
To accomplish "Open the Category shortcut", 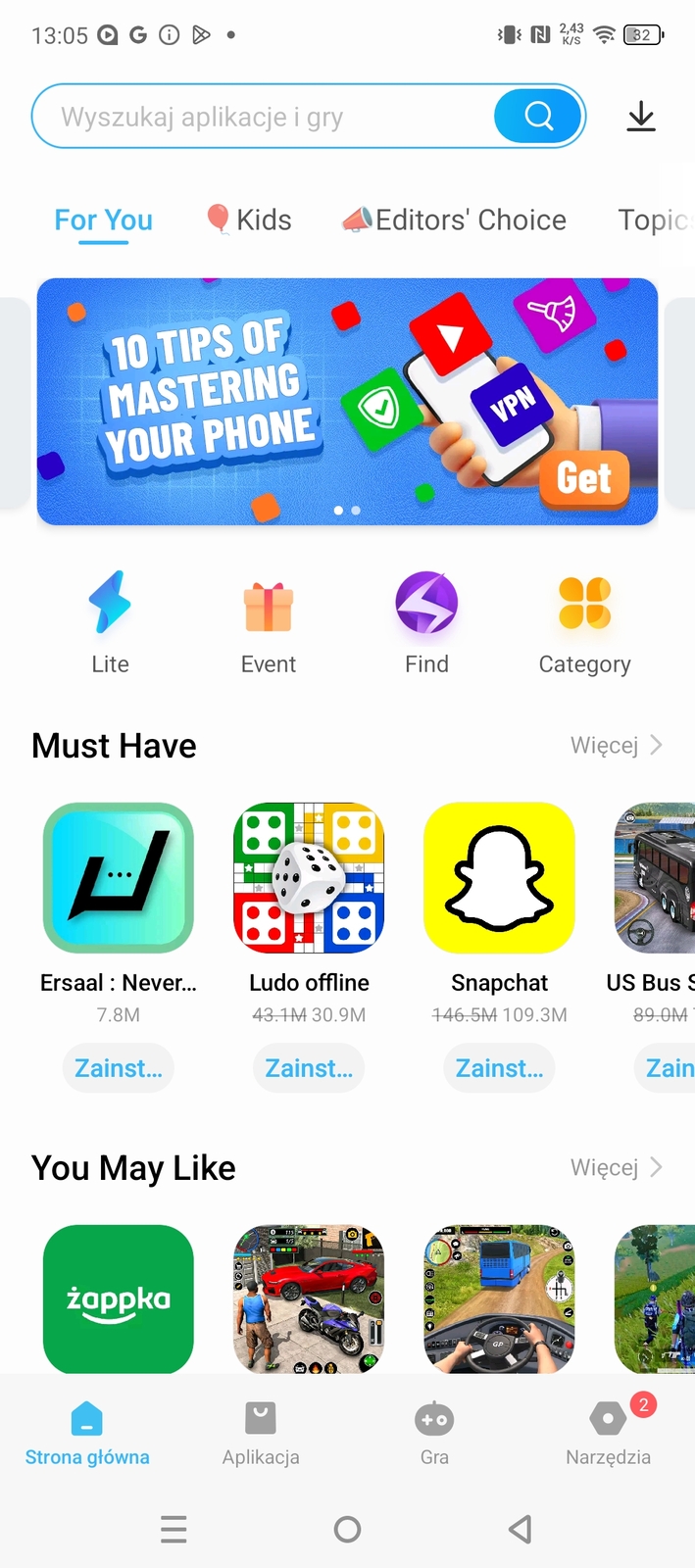I will (x=584, y=622).
